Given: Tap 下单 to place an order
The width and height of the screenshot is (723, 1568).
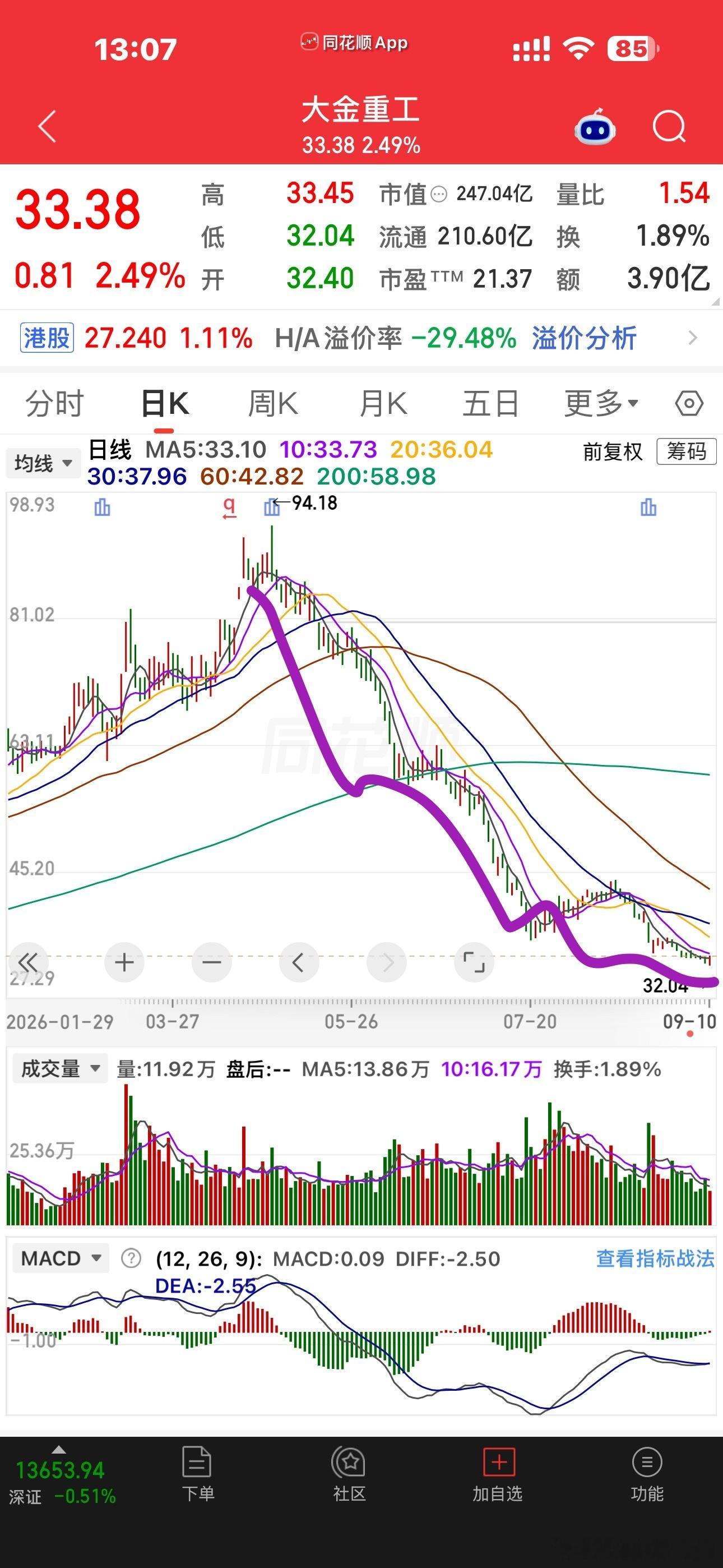Looking at the screenshot, I should pos(197,1474).
